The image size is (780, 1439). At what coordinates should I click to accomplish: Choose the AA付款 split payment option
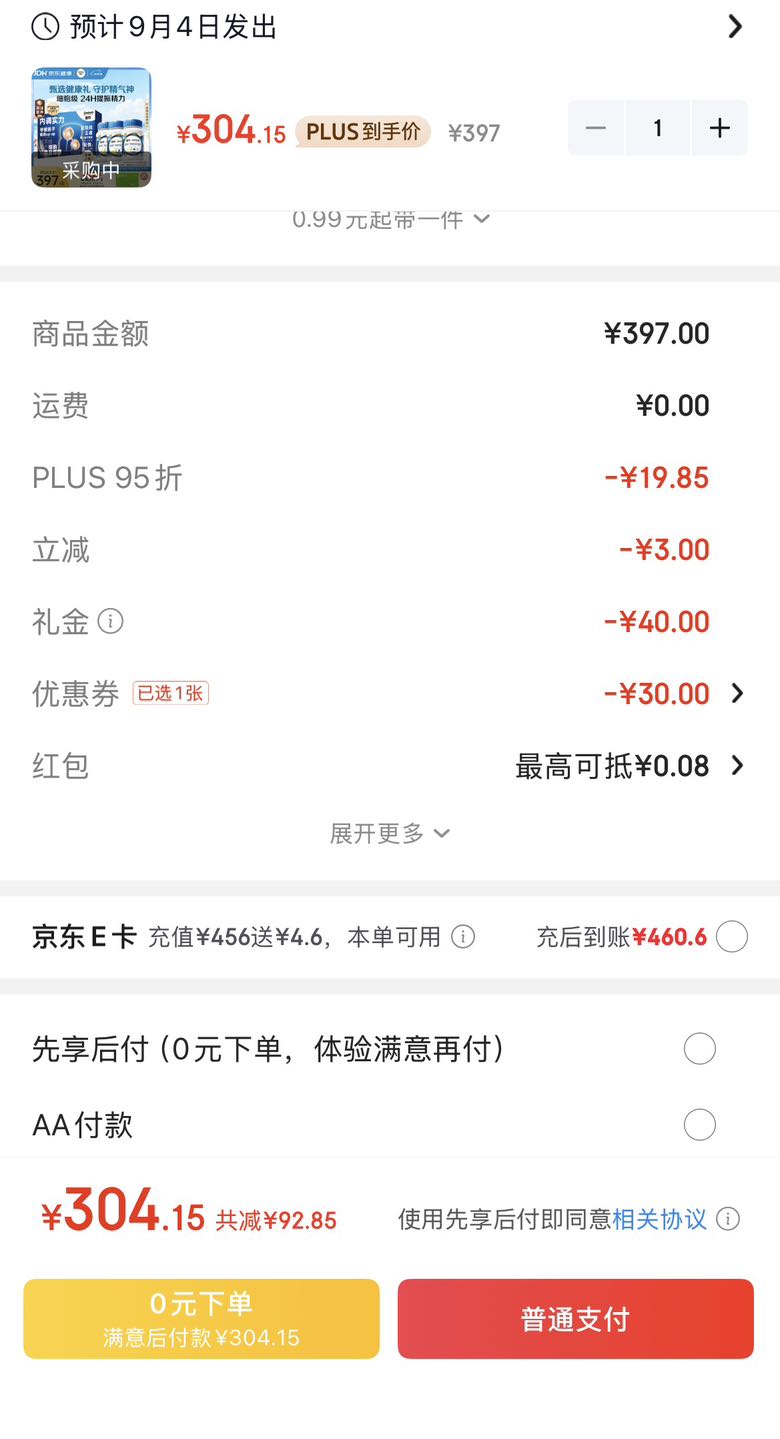point(699,1125)
